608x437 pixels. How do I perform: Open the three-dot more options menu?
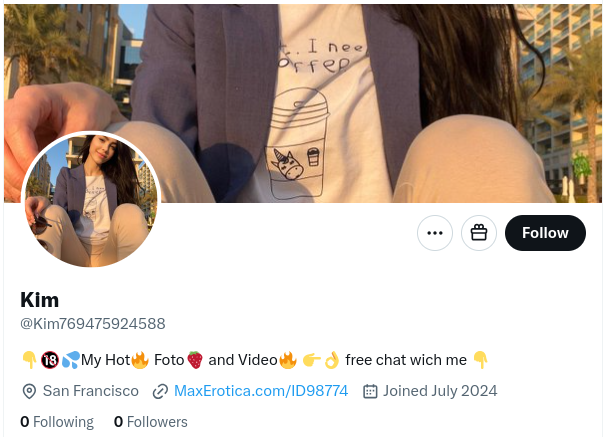[435, 233]
